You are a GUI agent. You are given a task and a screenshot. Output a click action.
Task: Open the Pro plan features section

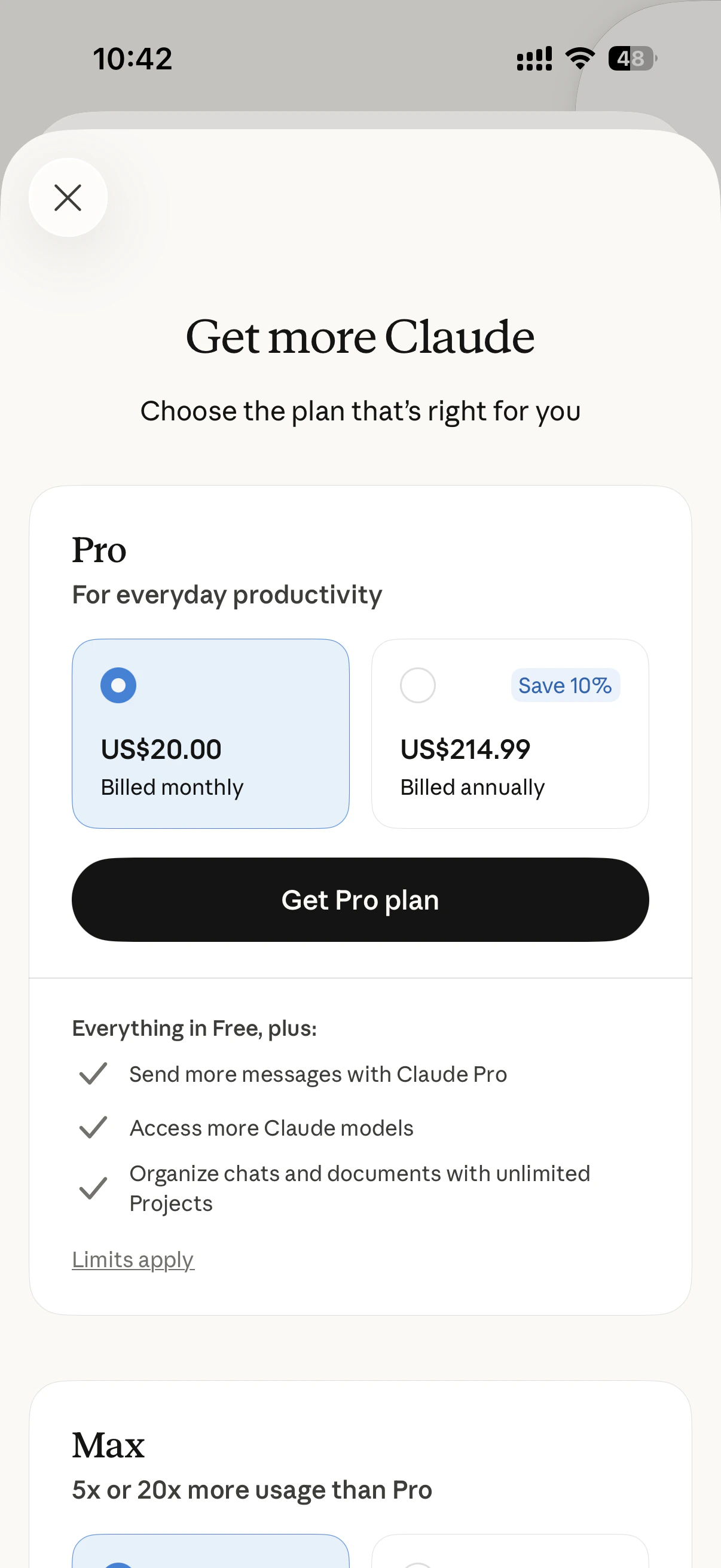point(194,1027)
